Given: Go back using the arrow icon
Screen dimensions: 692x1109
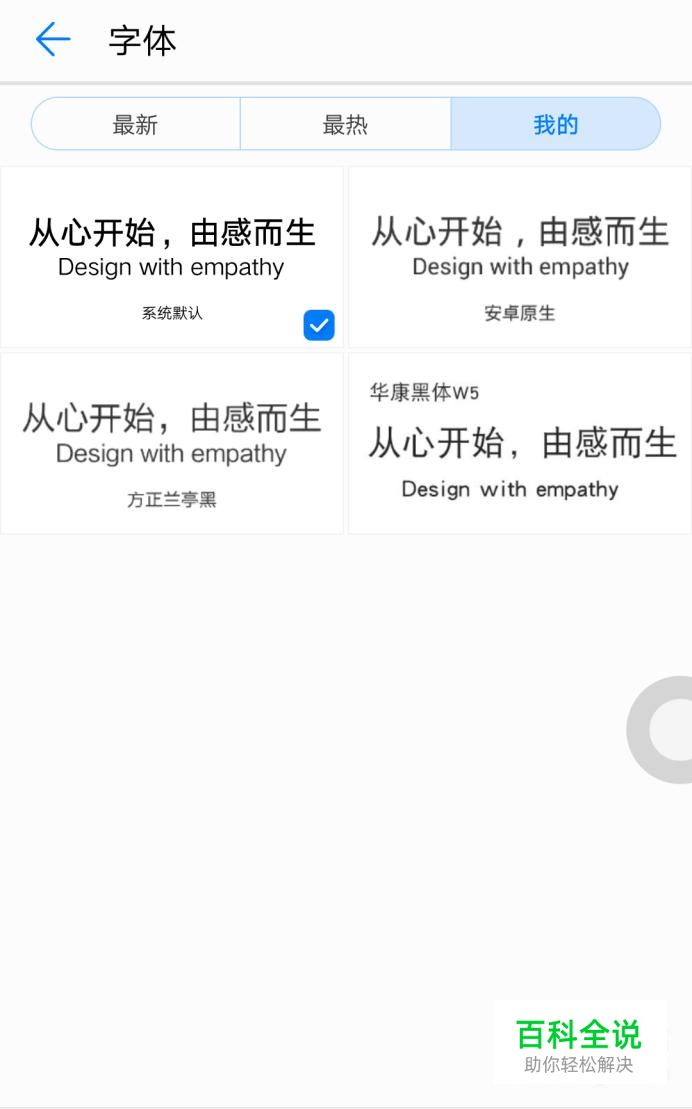Looking at the screenshot, I should tap(53, 39).
